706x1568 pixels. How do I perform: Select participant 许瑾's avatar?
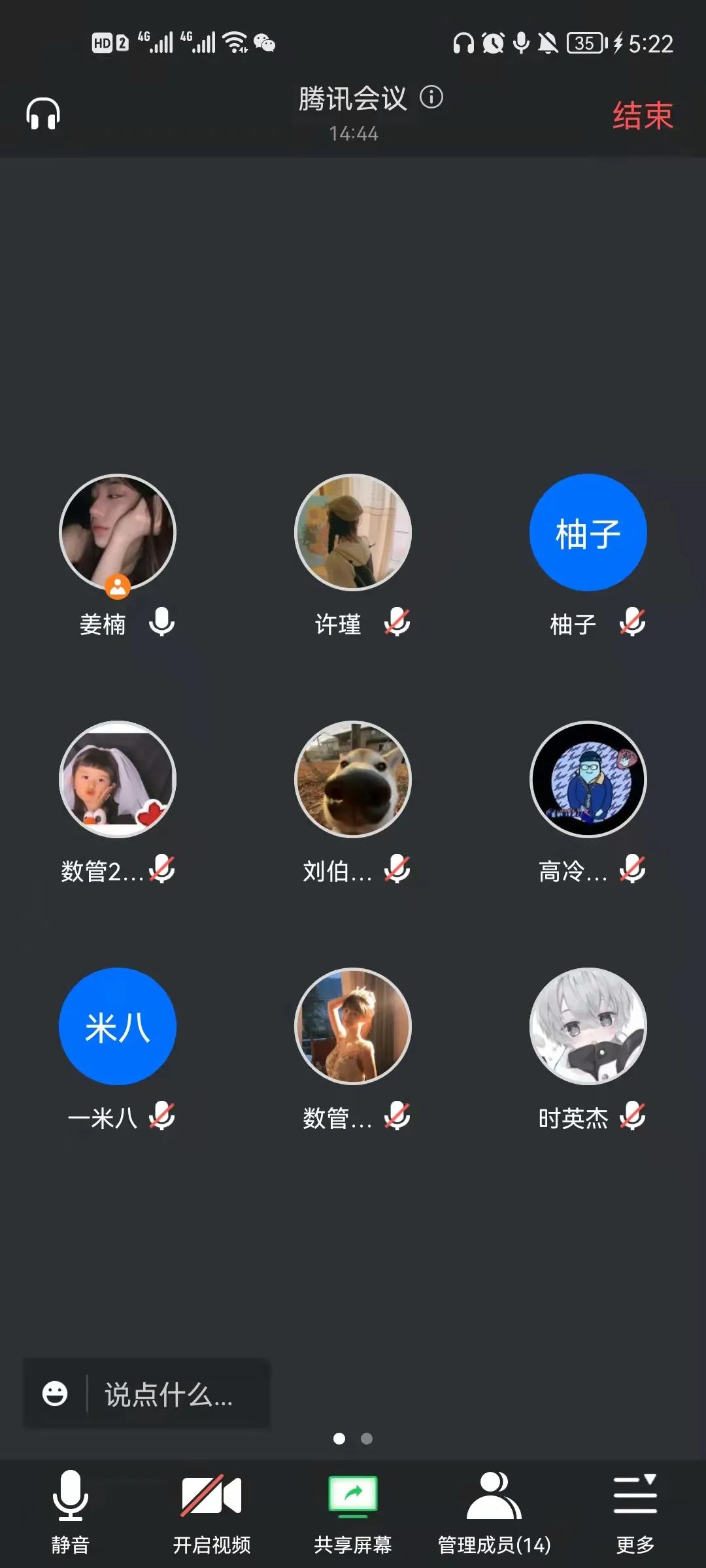(x=353, y=532)
